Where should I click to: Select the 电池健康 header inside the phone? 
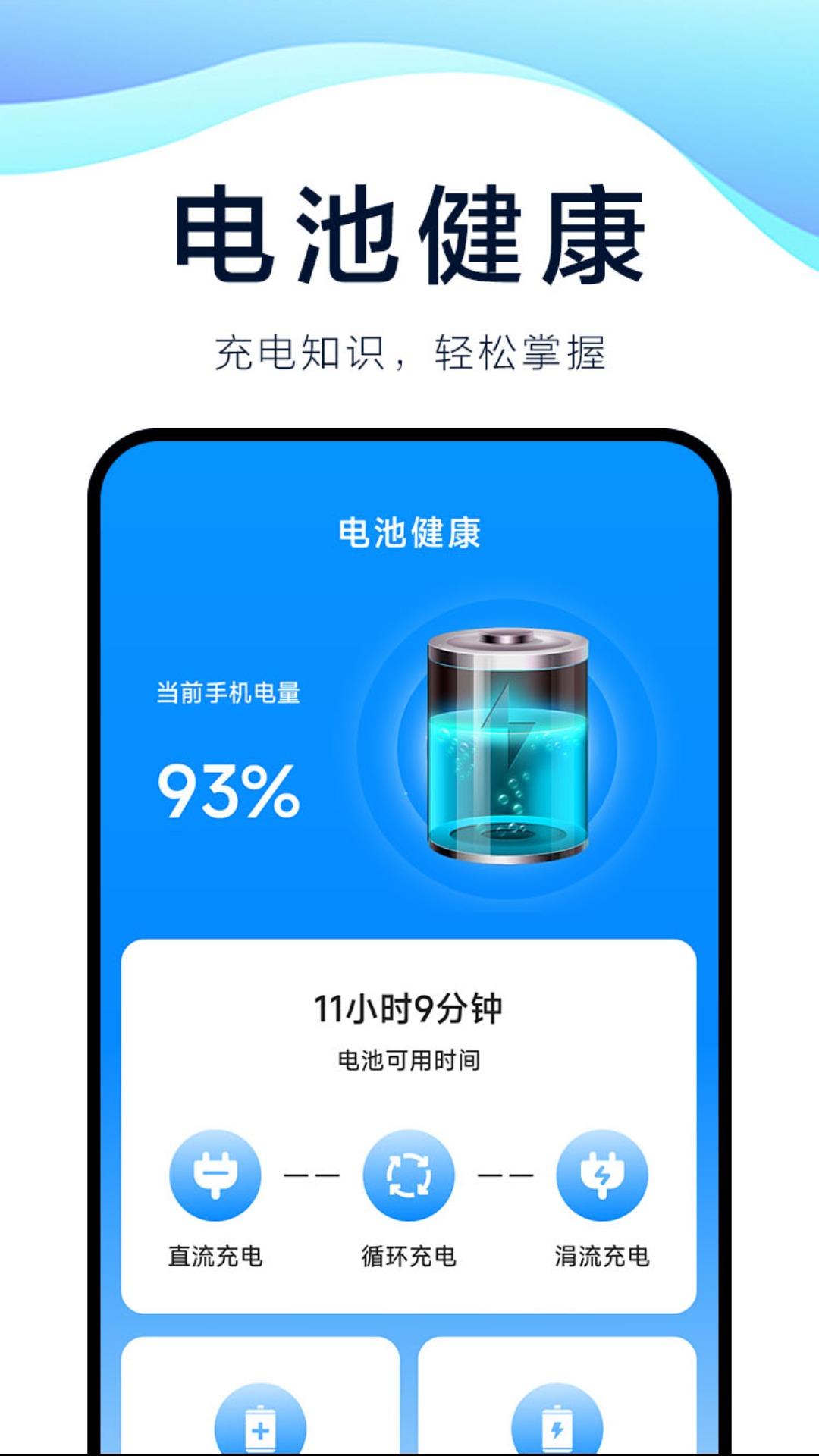[x=409, y=533]
